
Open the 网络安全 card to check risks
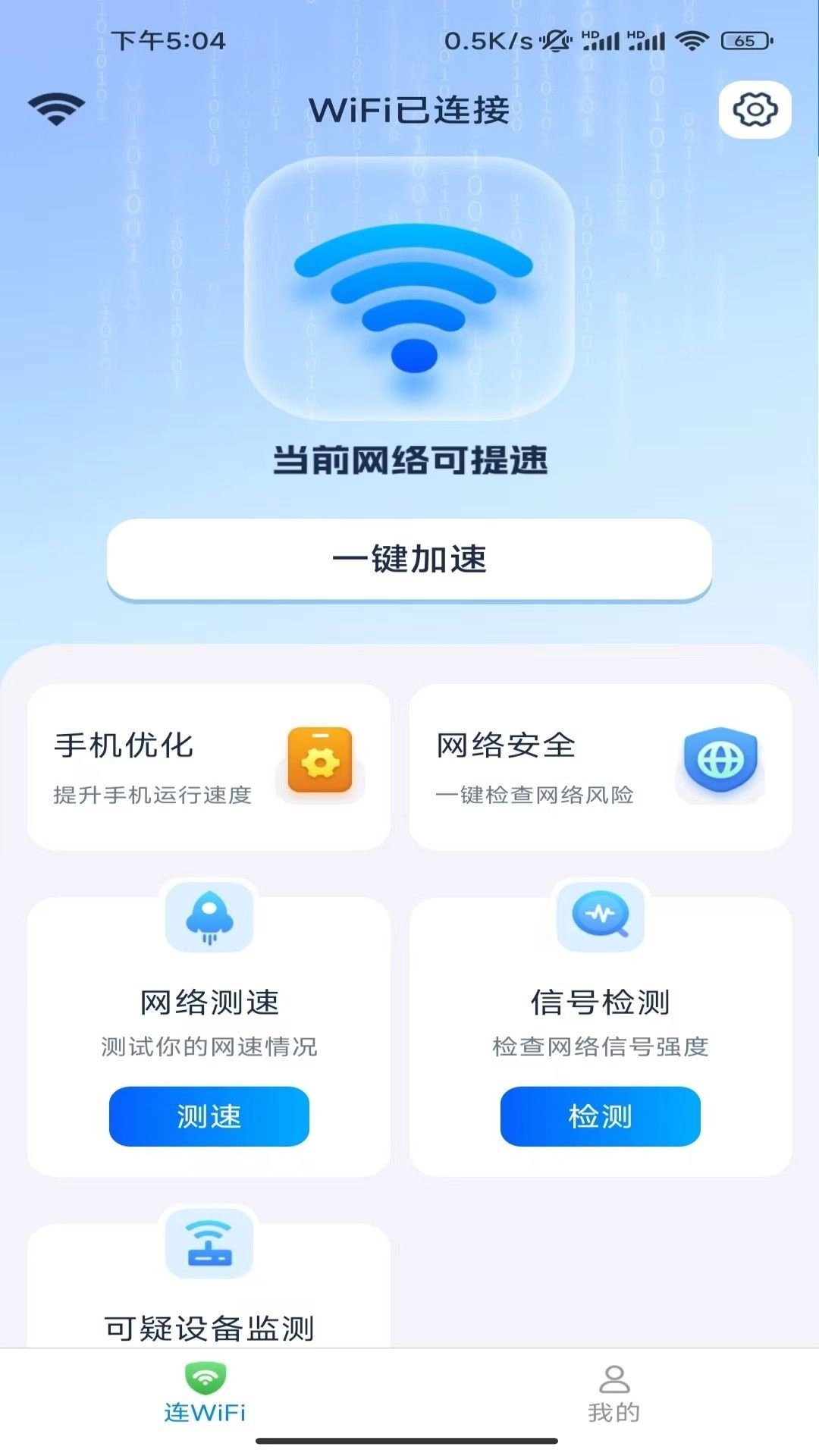601,766
